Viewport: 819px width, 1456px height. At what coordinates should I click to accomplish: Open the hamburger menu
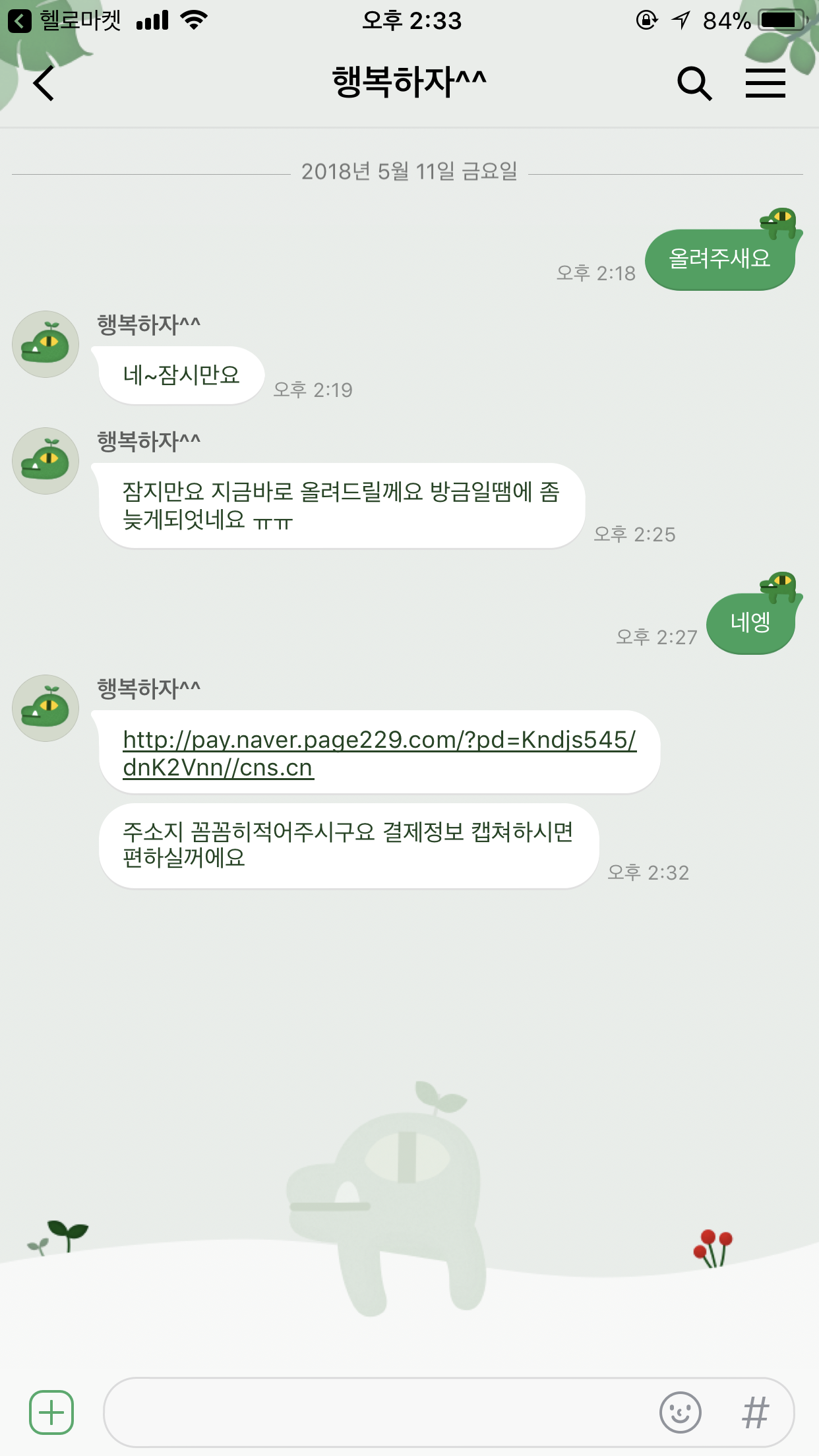pyautogui.click(x=765, y=83)
